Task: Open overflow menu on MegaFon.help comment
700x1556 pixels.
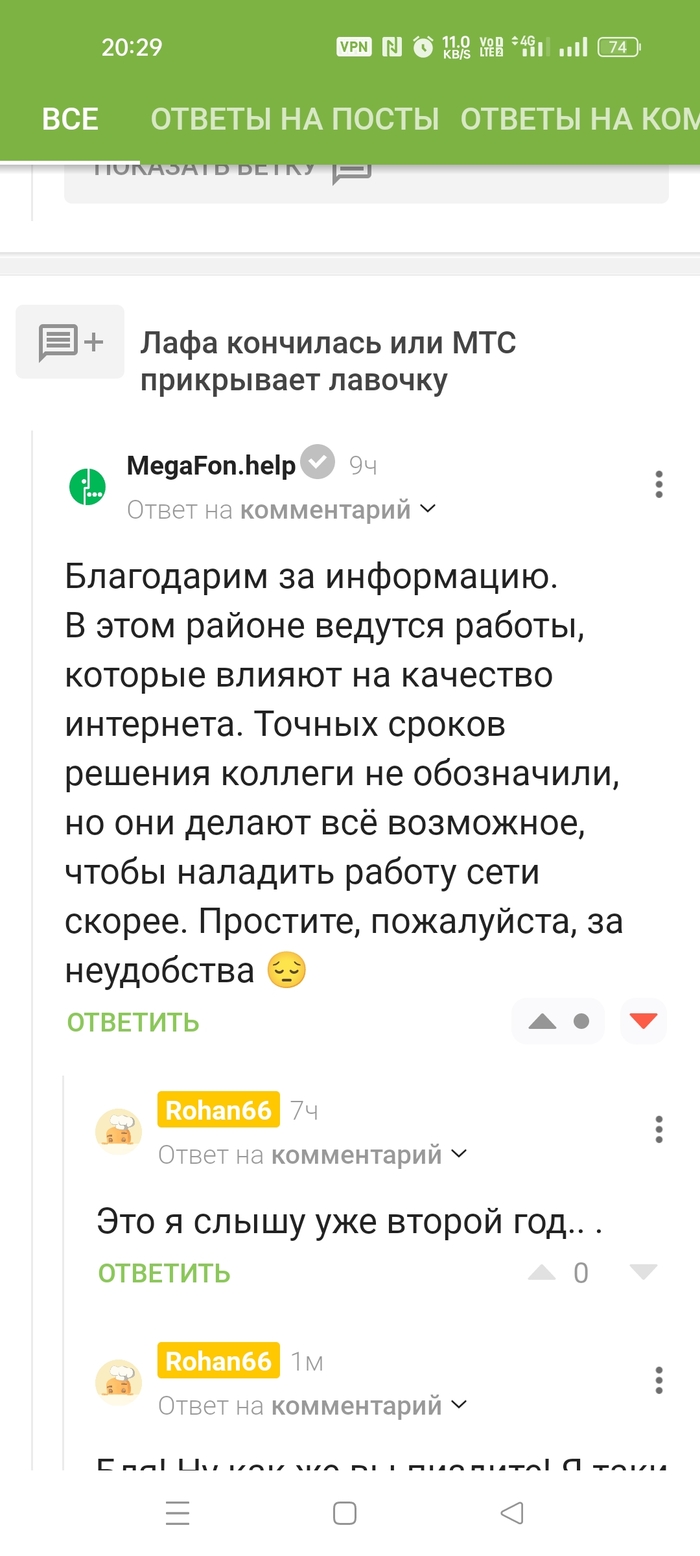Action: pos(658,485)
